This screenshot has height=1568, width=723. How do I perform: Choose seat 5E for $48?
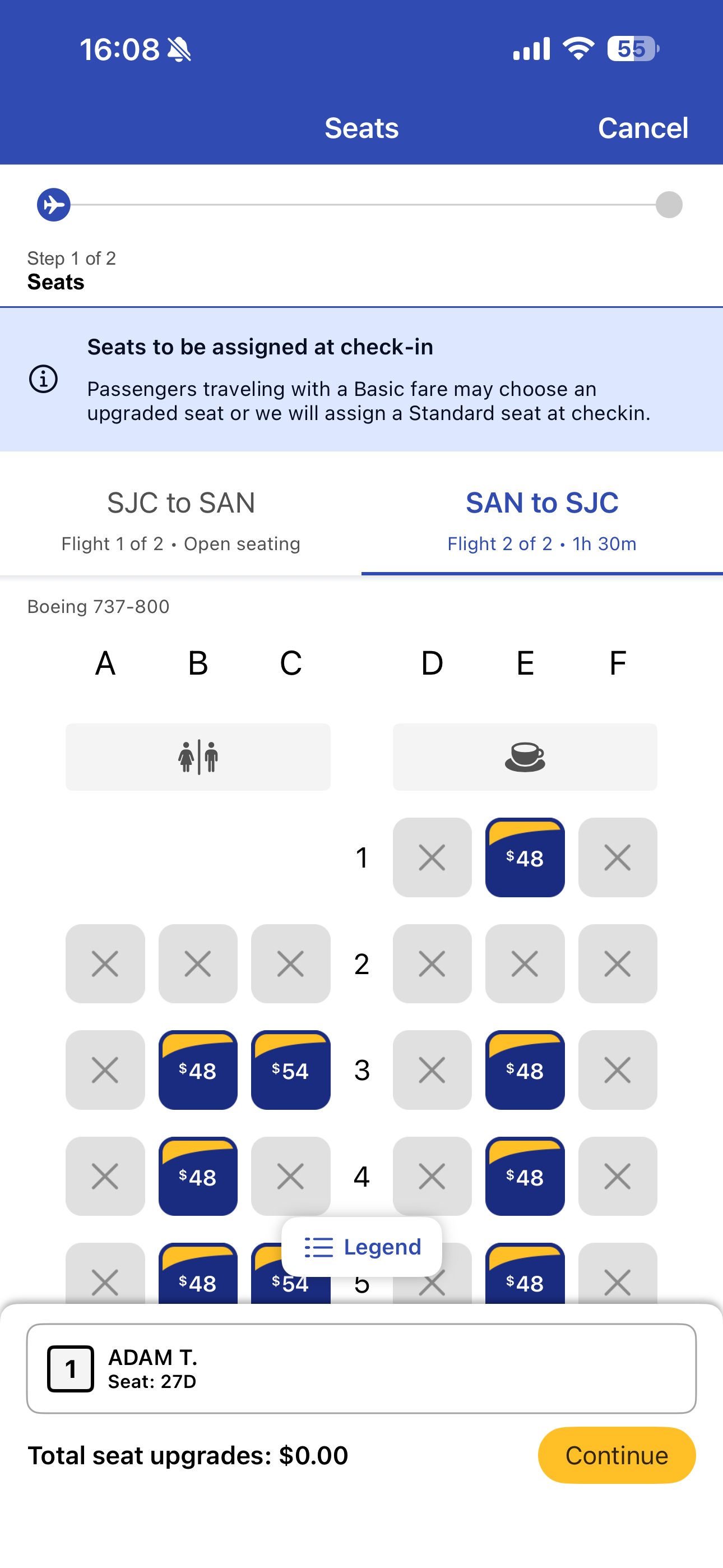tap(525, 1278)
